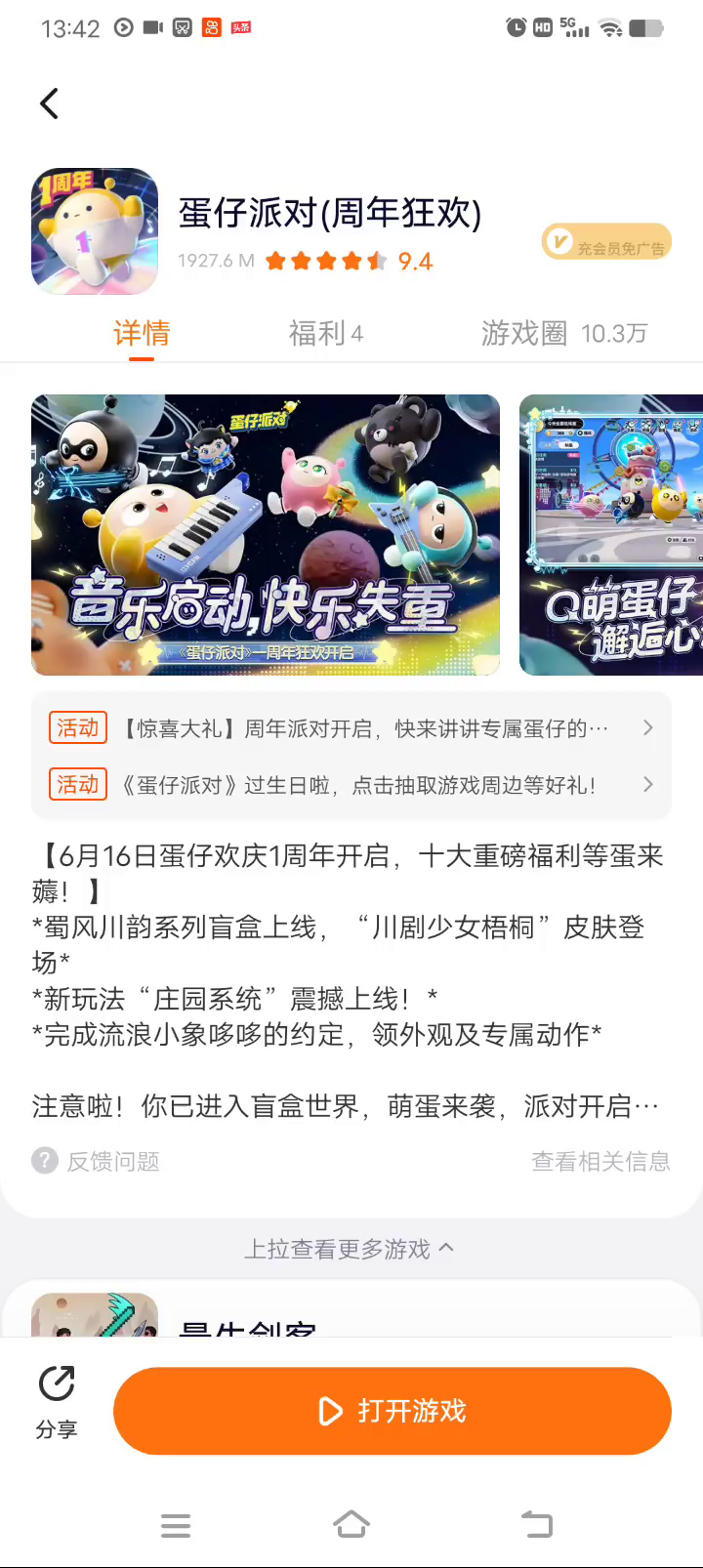Open the 惊喜大礼 周年派对开启 activity
This screenshot has height=1568, width=703.
coord(351,728)
